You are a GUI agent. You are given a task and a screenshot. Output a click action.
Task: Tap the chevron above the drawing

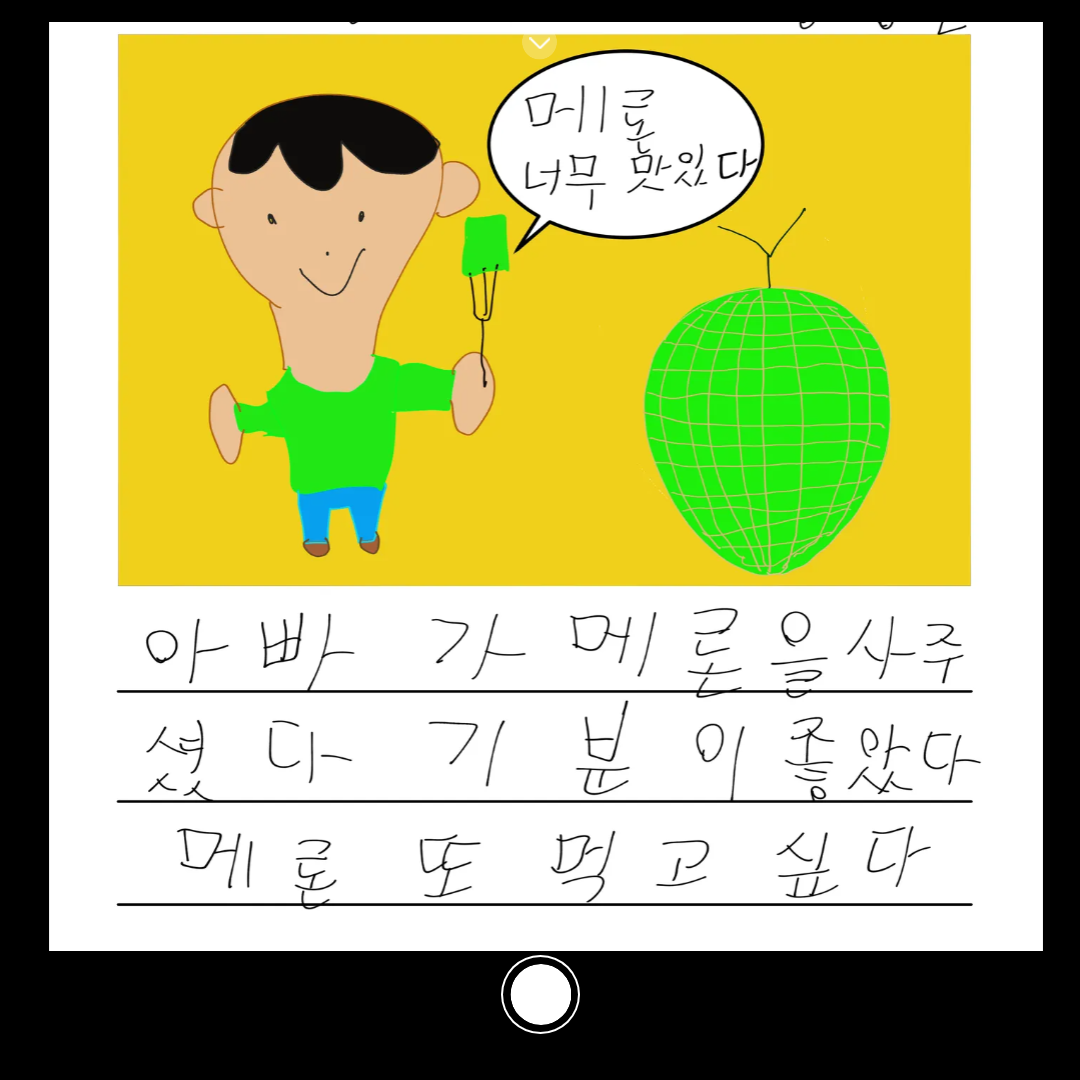[540, 43]
